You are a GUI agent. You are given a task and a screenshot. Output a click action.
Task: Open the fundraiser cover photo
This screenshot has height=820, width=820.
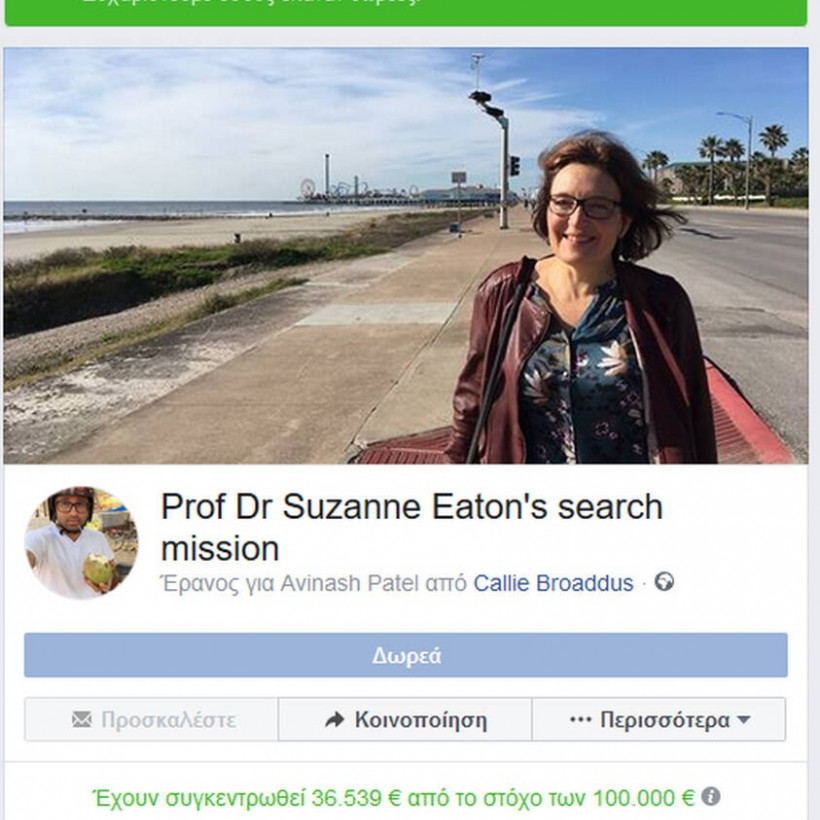405,255
